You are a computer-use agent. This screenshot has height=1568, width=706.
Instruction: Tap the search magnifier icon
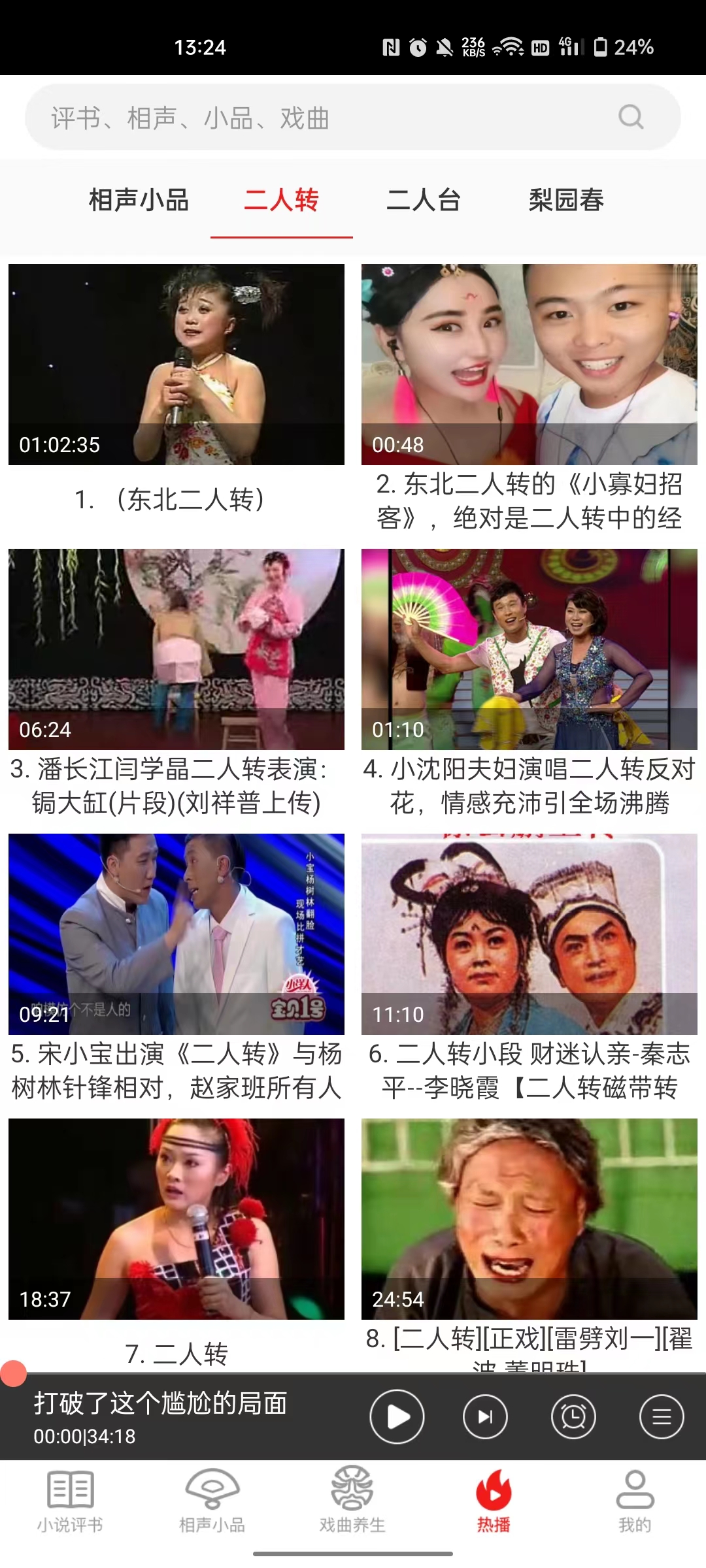click(x=631, y=118)
